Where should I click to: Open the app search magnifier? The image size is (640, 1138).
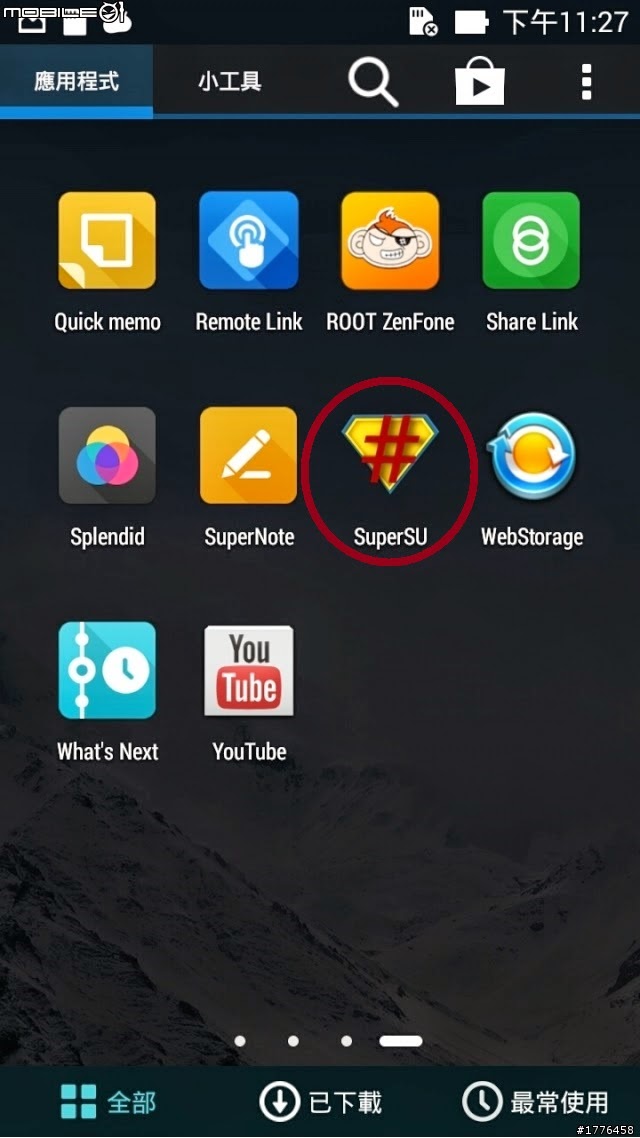373,81
